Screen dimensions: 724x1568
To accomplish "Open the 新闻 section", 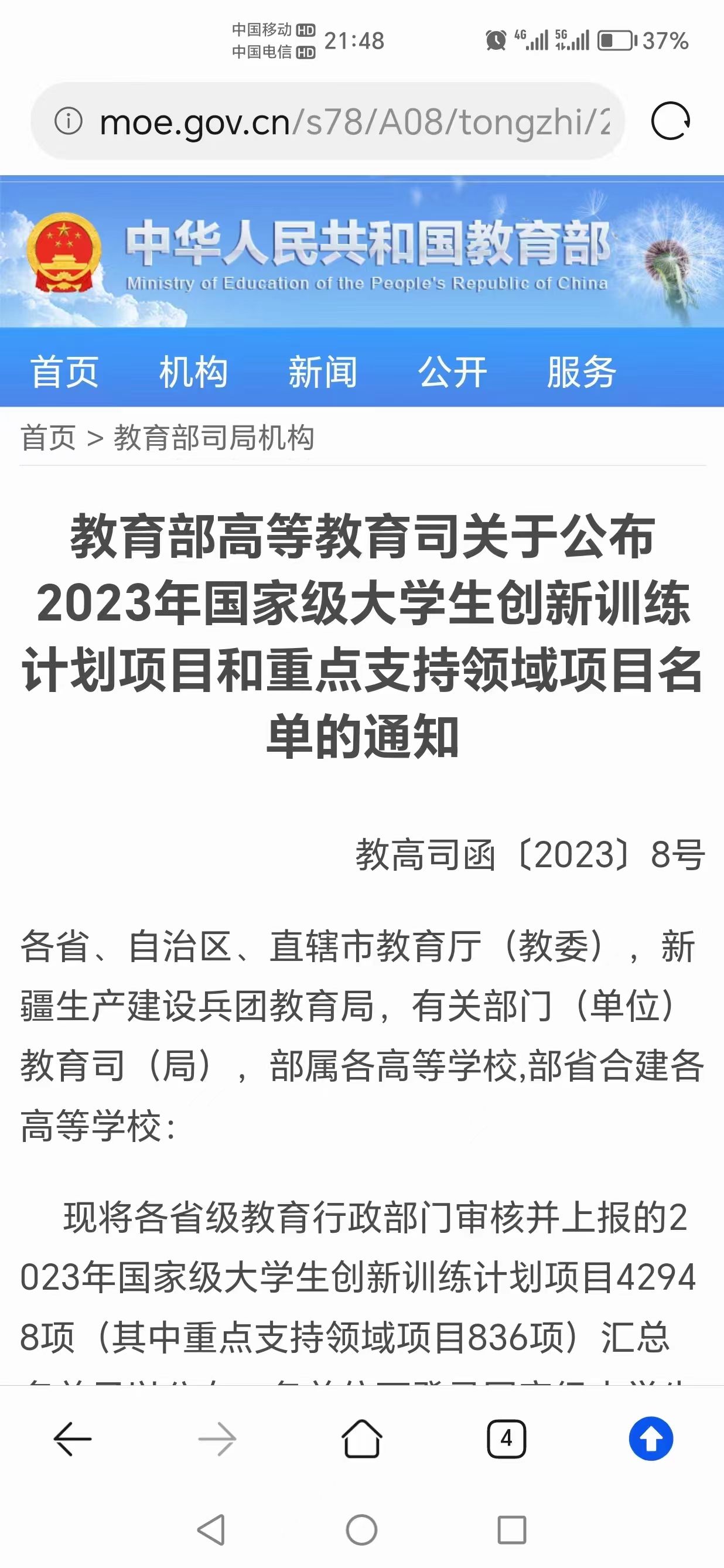I will (322, 371).
